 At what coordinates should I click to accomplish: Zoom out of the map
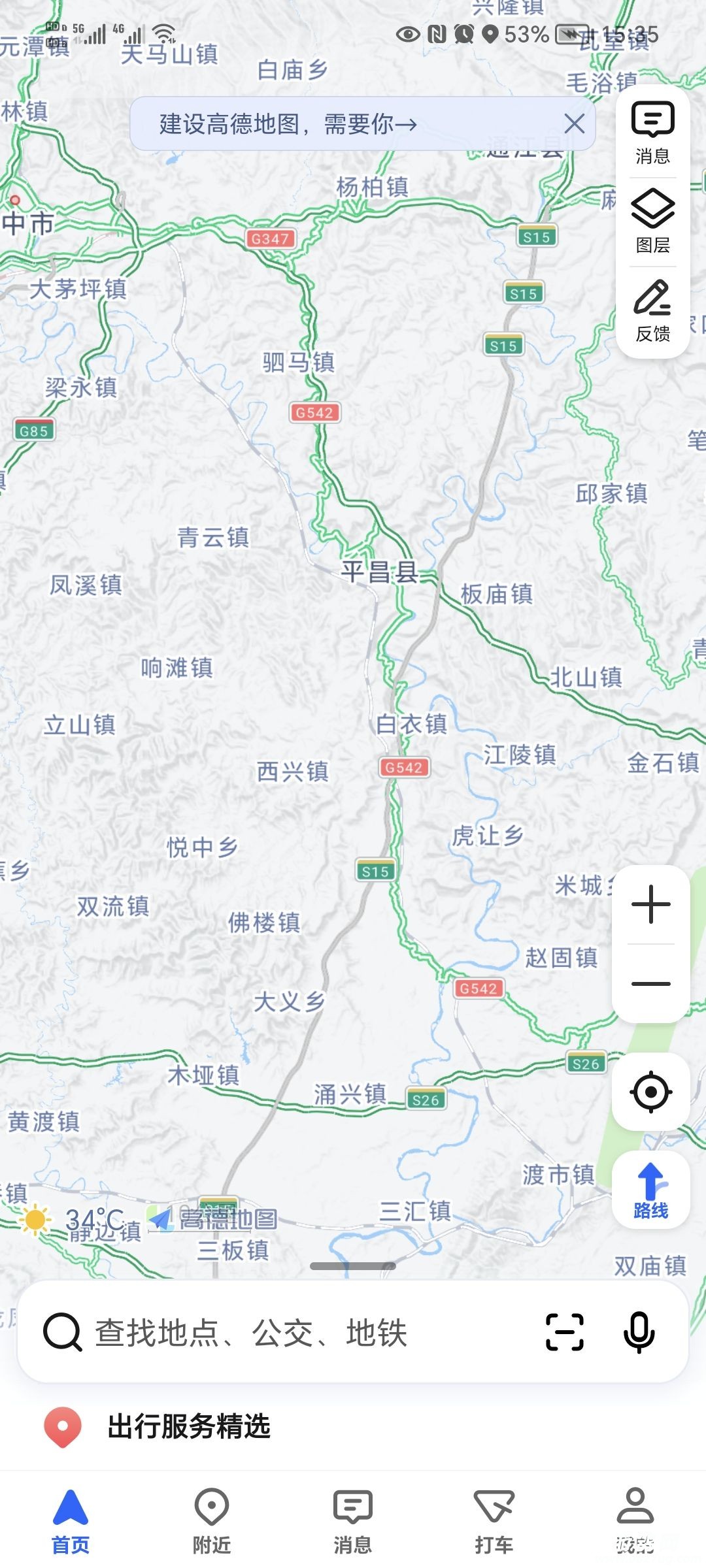click(651, 983)
